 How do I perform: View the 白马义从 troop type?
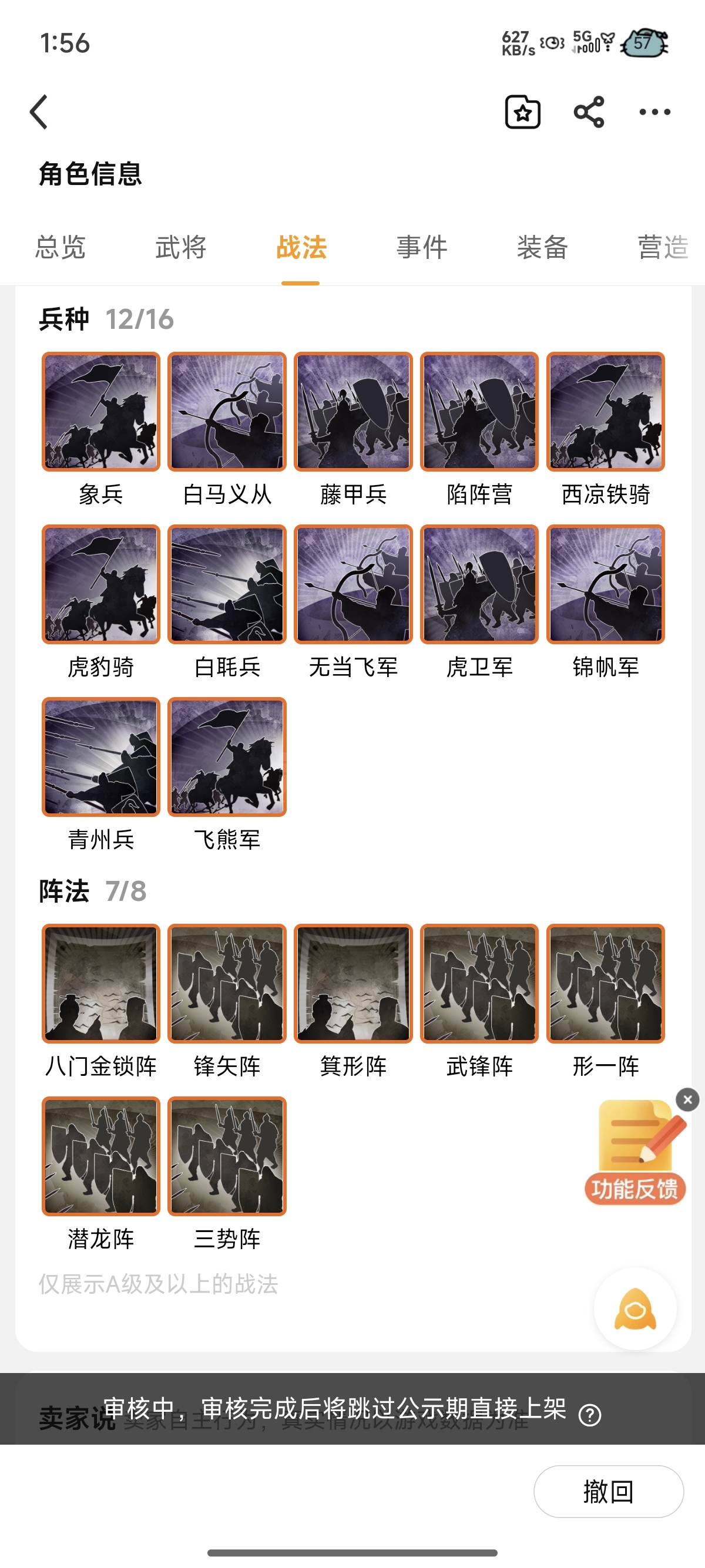tap(227, 412)
